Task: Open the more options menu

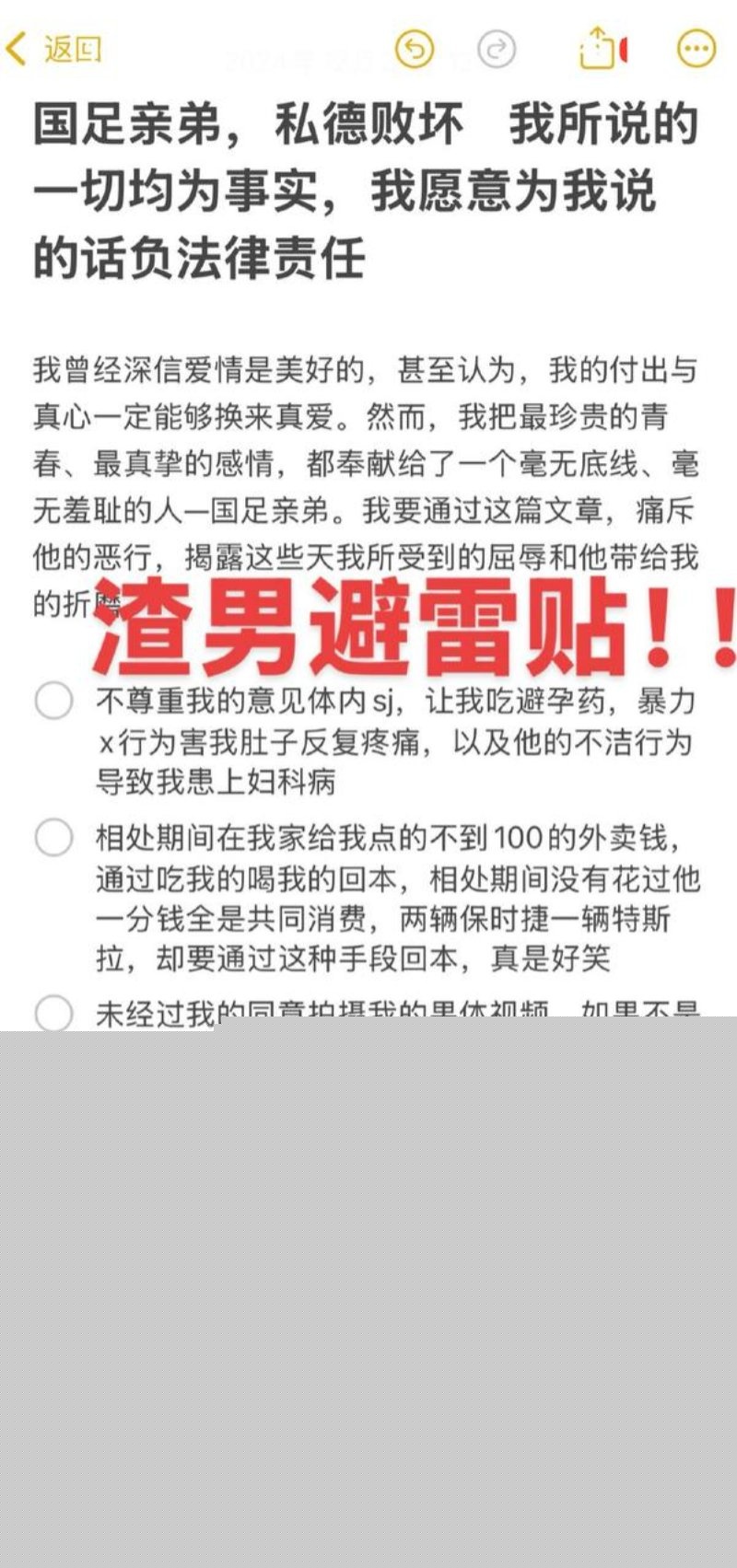Action: (x=696, y=49)
